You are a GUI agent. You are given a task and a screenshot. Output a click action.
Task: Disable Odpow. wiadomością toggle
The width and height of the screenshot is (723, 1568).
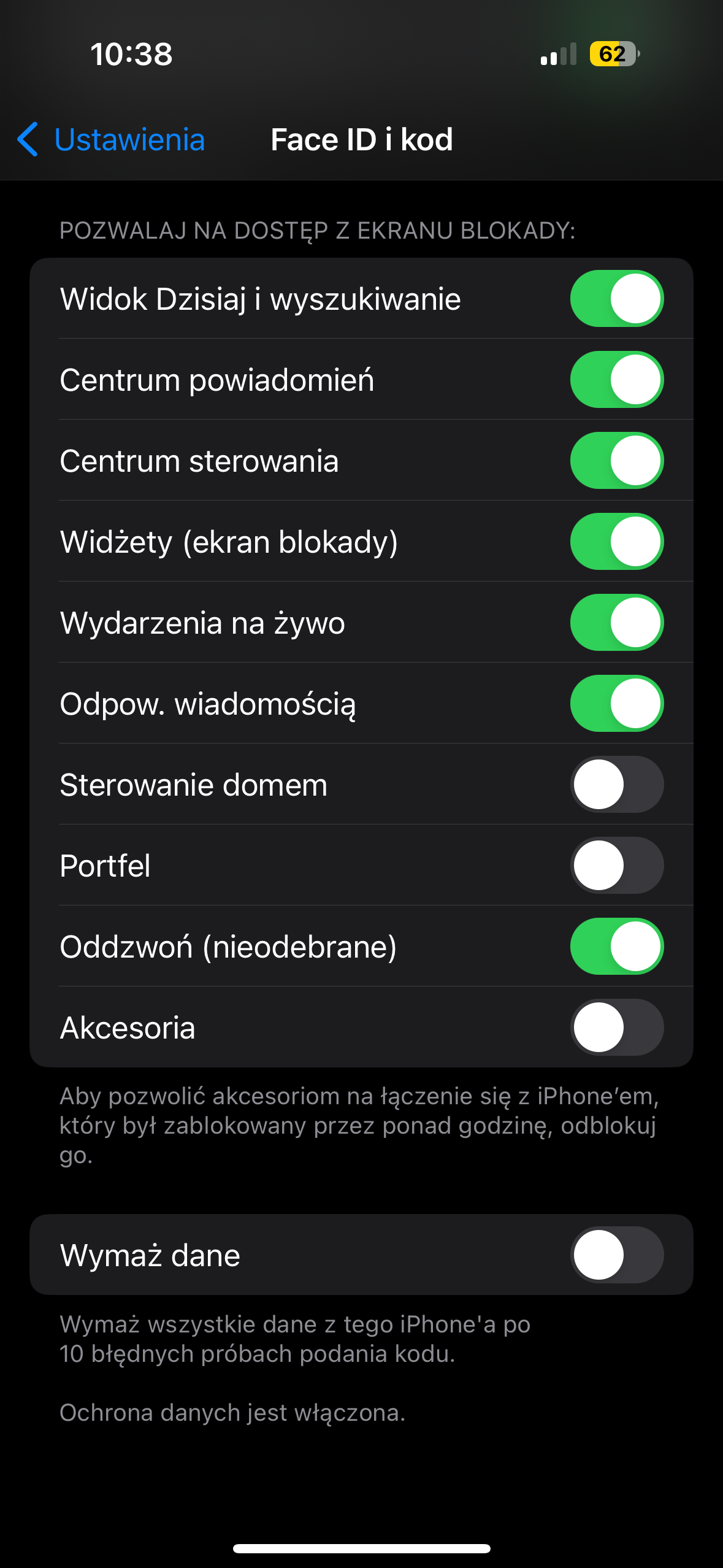coord(616,704)
